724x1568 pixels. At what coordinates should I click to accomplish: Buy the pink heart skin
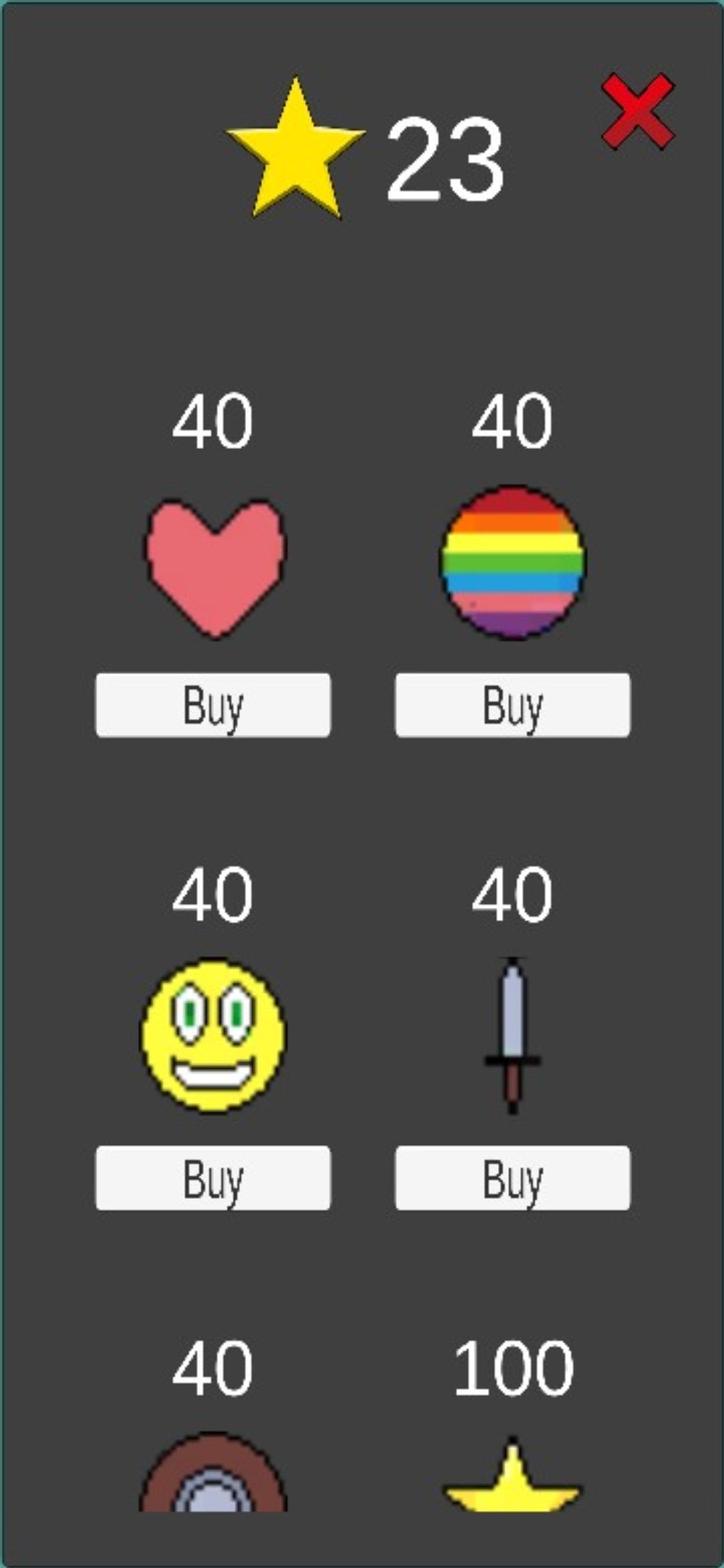[213, 705]
